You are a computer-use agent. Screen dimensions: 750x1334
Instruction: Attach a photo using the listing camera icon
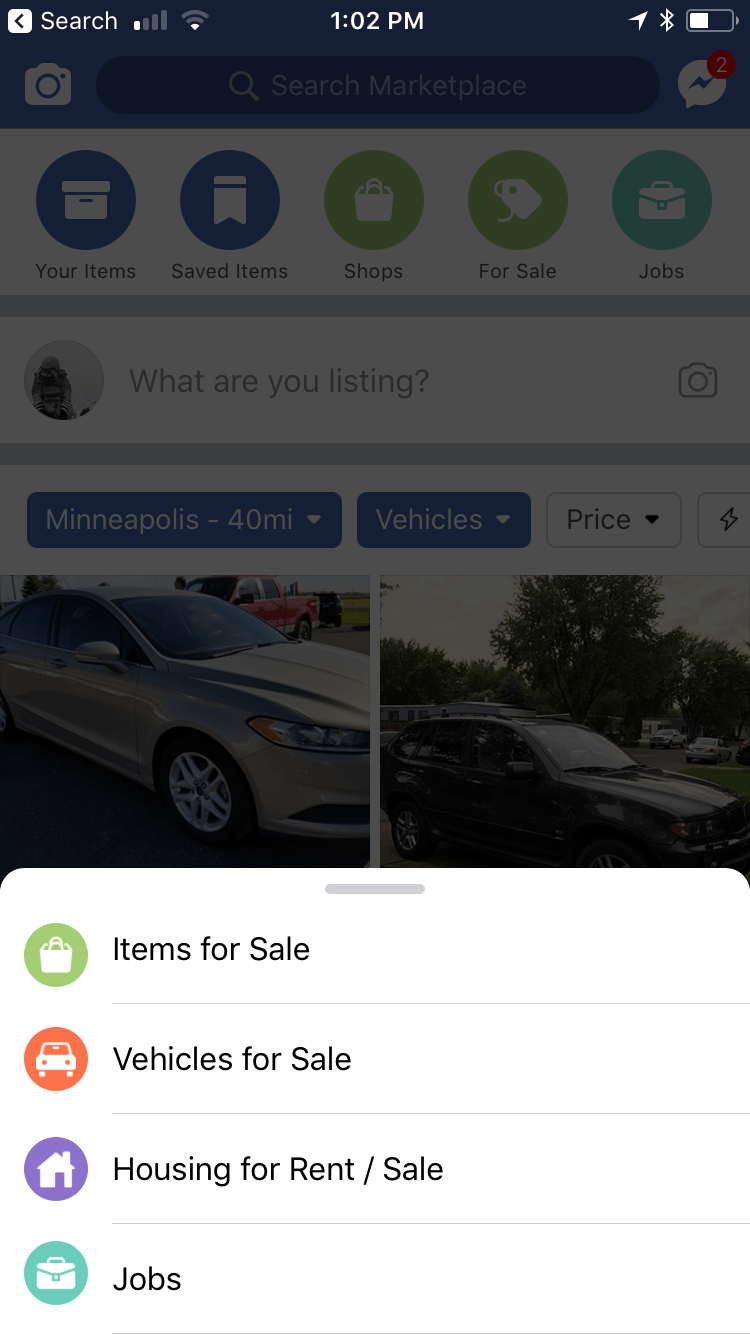pos(698,381)
